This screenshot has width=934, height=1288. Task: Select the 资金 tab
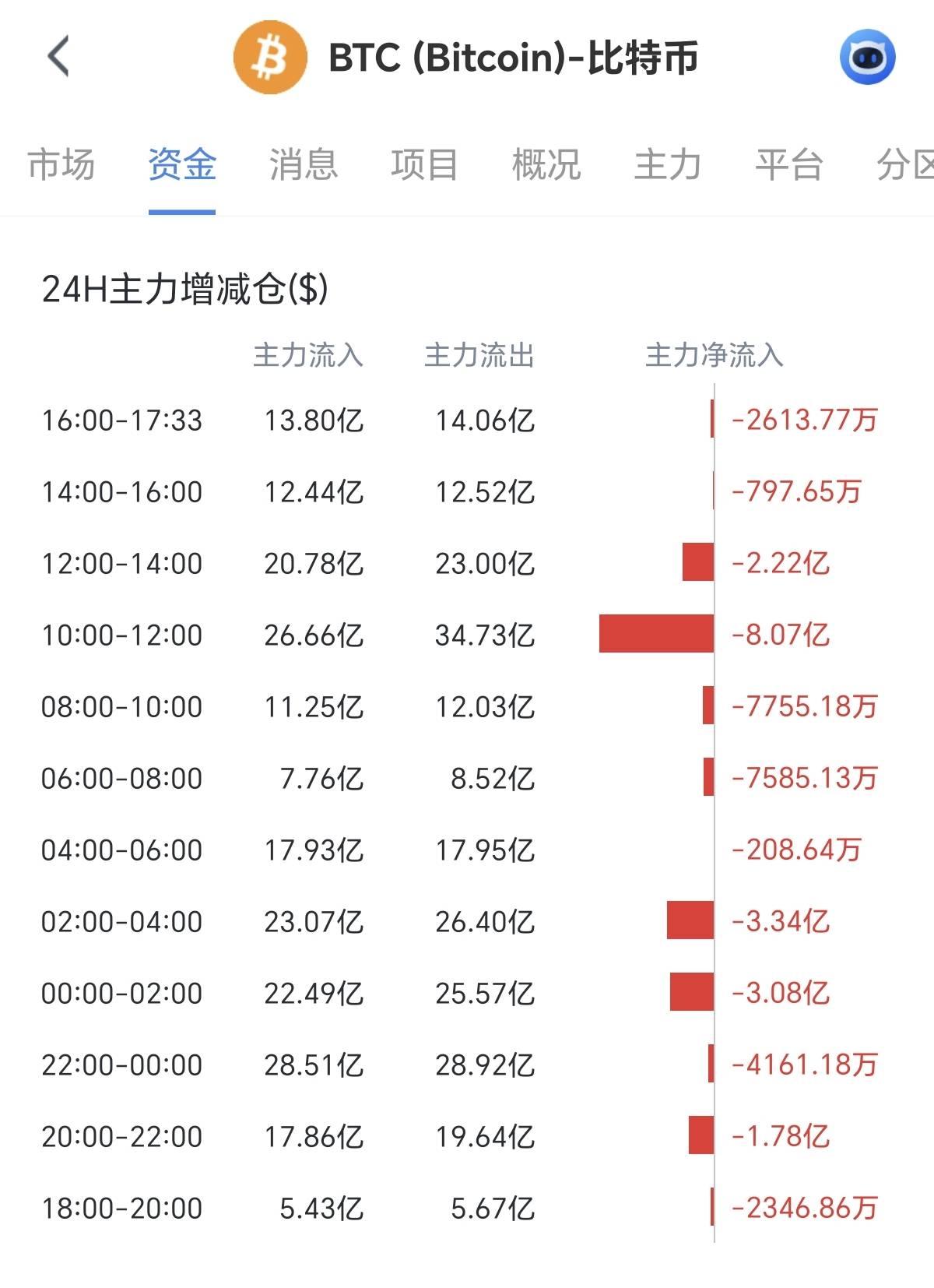click(182, 164)
